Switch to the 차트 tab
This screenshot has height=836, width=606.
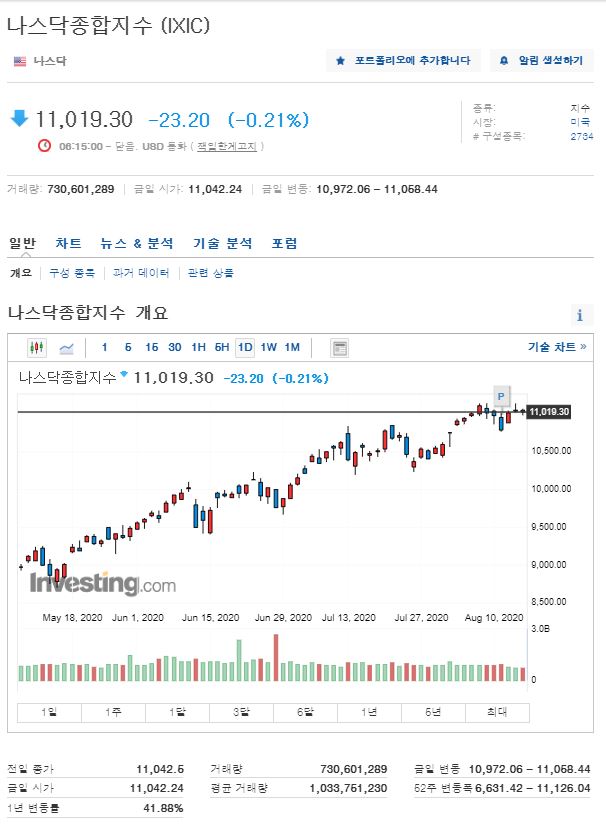pyautogui.click(x=69, y=244)
